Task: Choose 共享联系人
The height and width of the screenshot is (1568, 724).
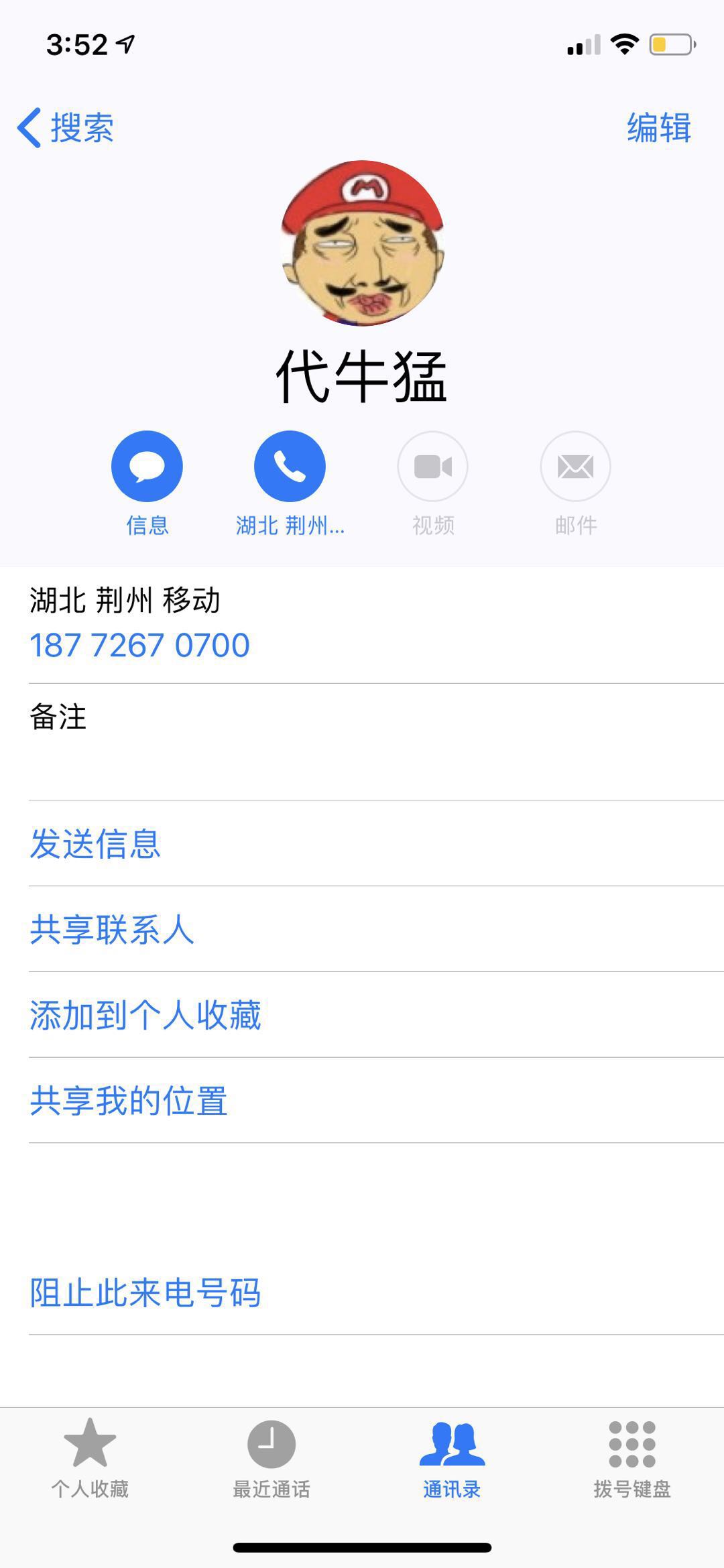Action: point(112,929)
